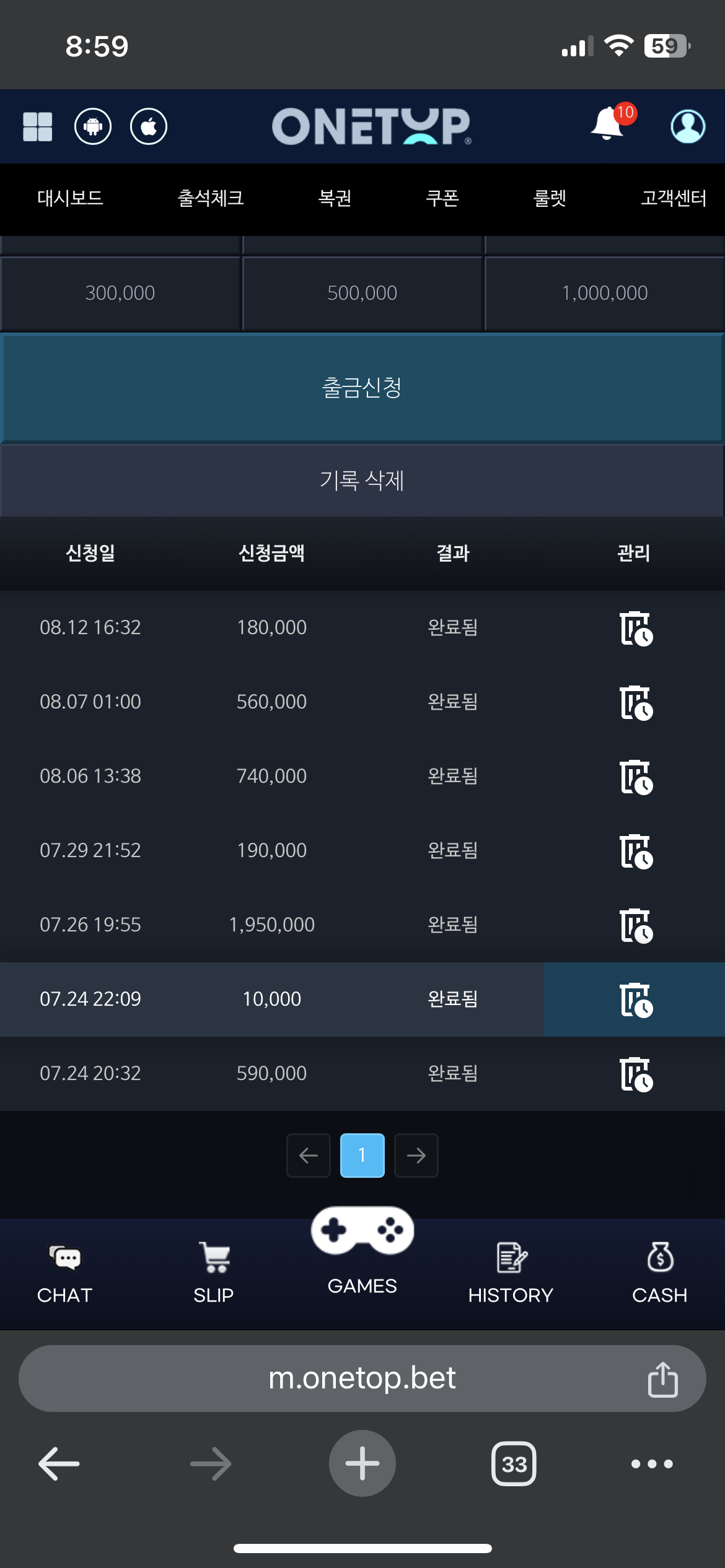Open the grid menu icon
Screen dimensions: 725x1568
coord(37,126)
